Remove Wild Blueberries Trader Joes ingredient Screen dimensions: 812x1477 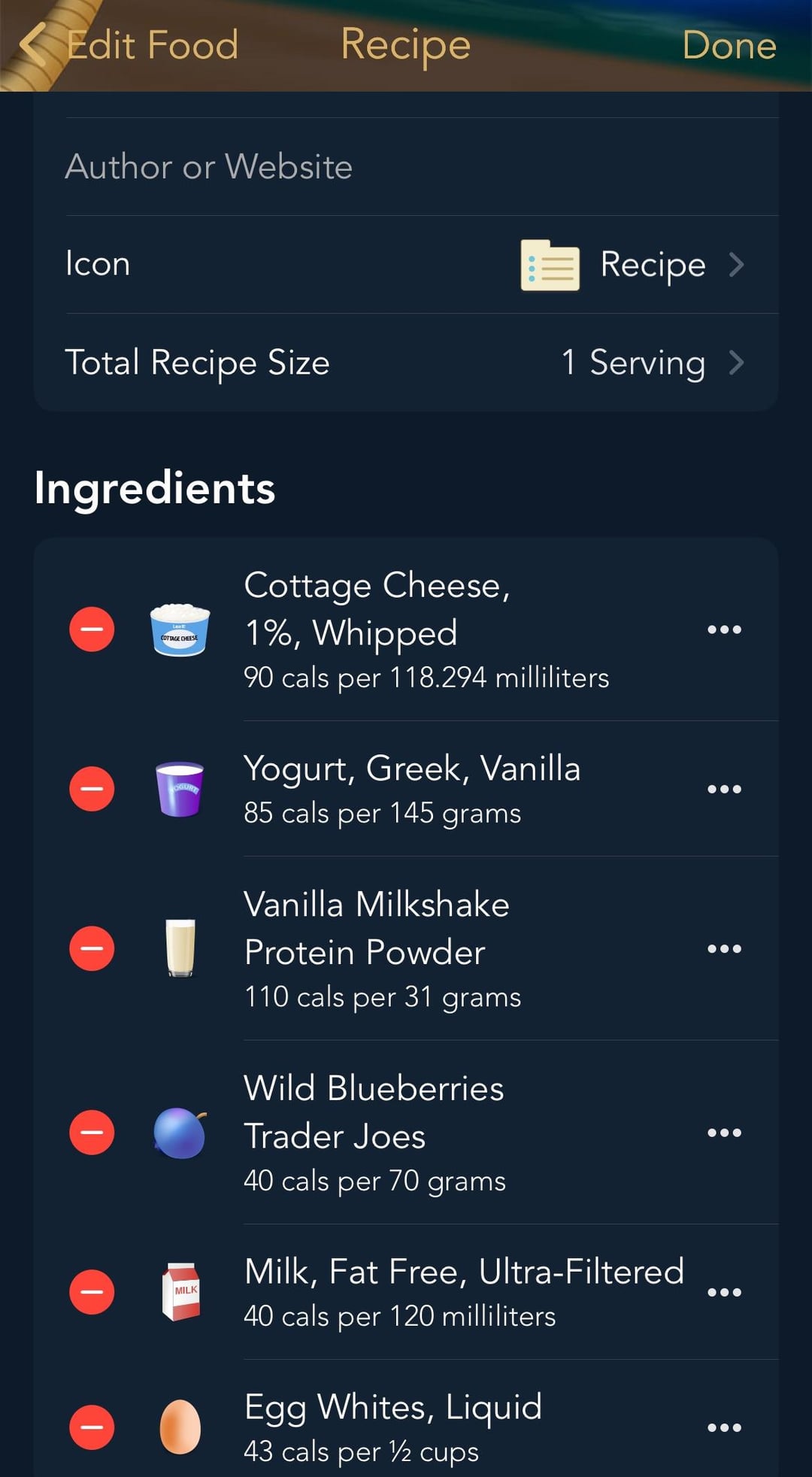point(92,1132)
